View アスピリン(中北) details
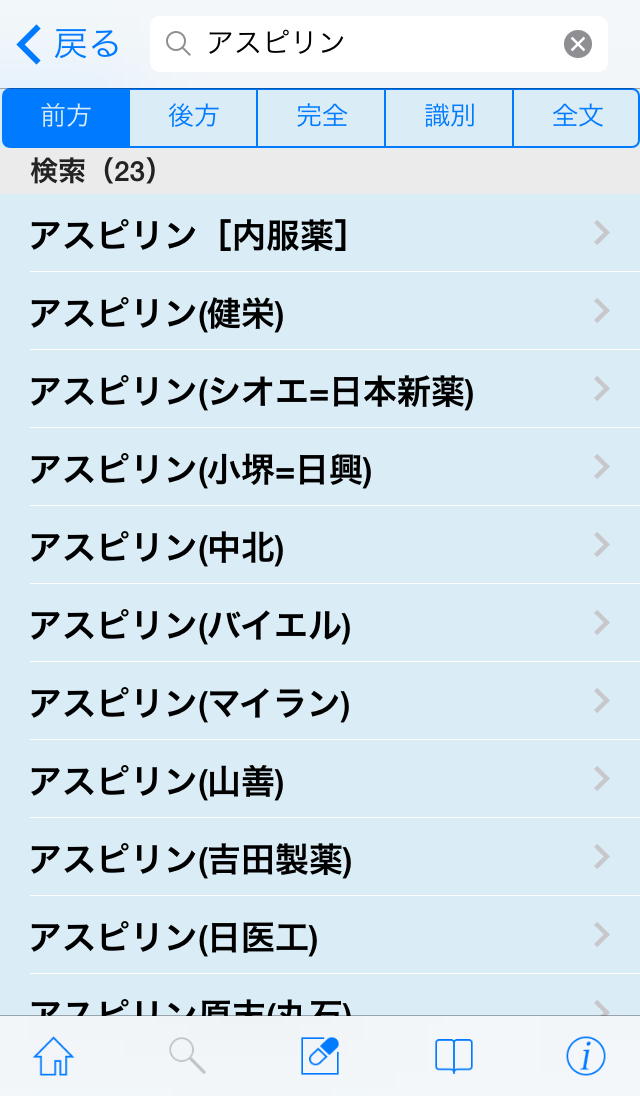 tap(320, 546)
